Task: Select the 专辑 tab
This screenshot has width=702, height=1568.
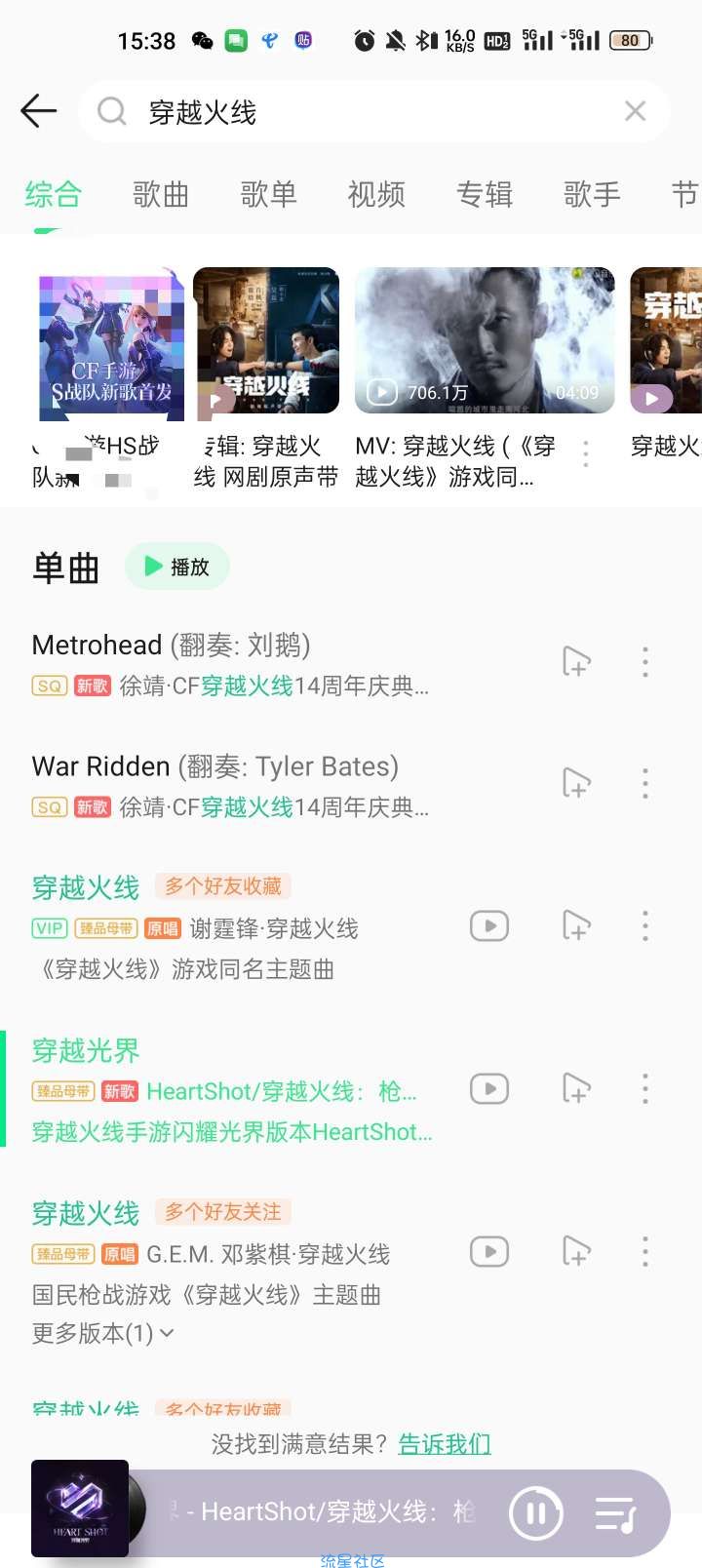Action: 485,194
